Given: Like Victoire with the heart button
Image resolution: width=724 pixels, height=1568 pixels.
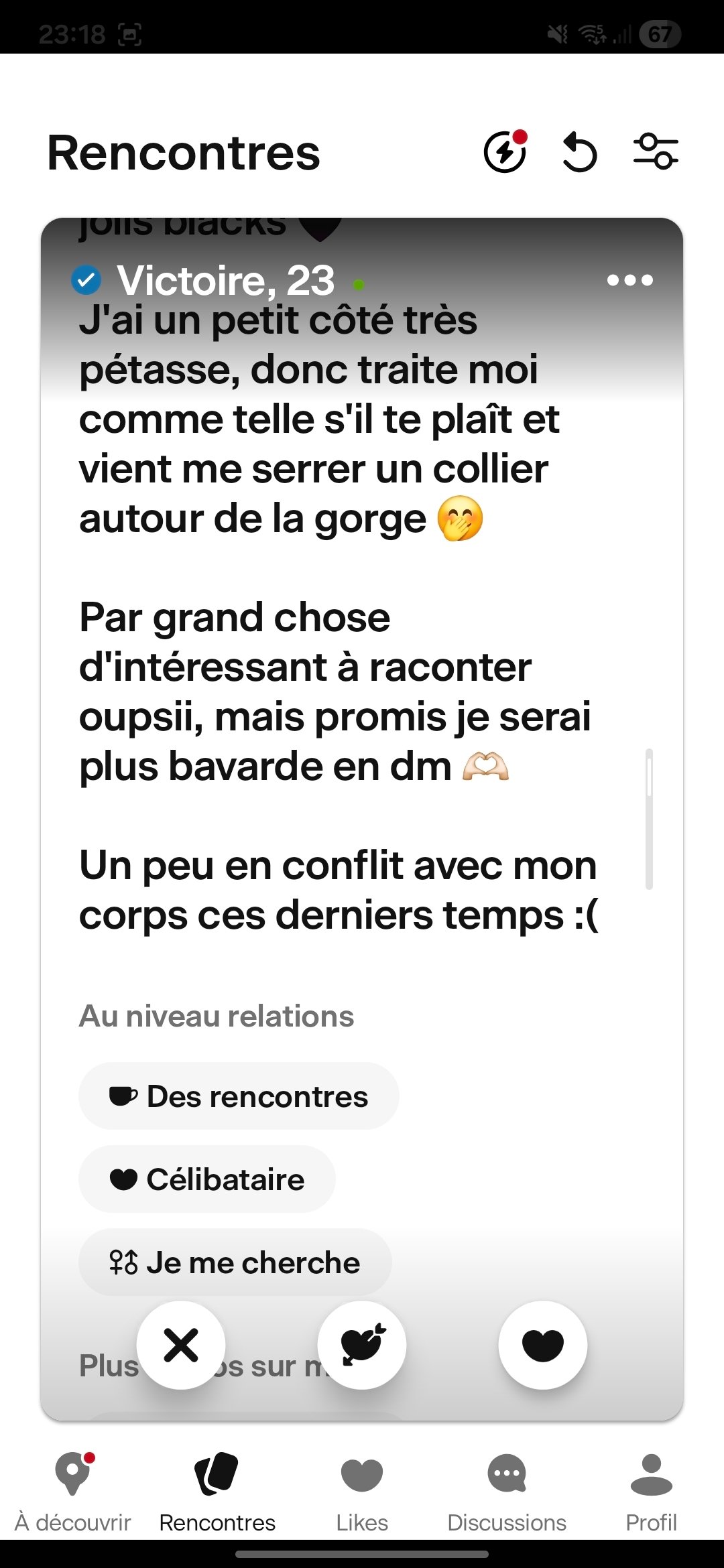Looking at the screenshot, I should click(543, 1345).
